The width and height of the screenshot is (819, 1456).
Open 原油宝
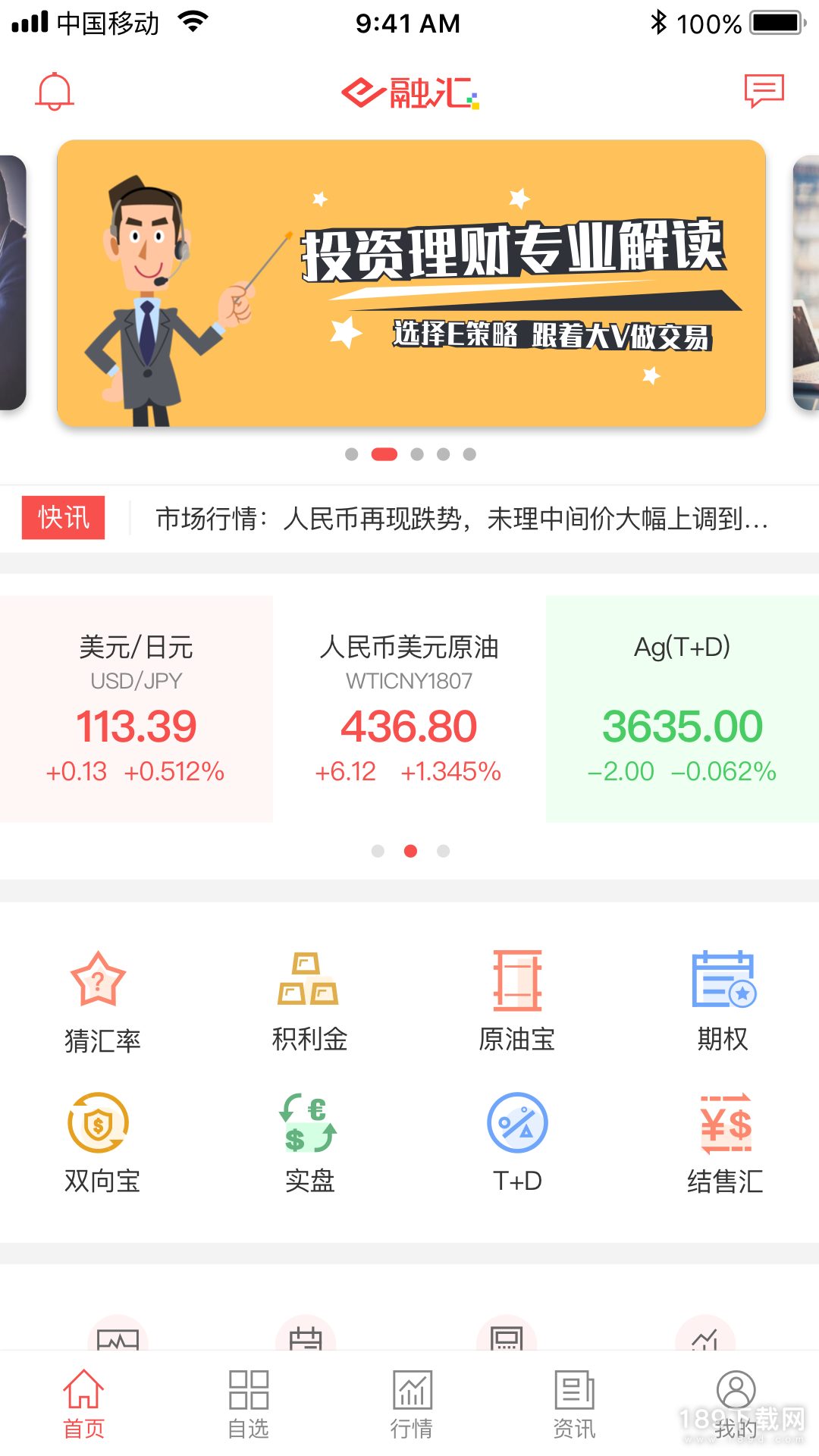tap(517, 1001)
